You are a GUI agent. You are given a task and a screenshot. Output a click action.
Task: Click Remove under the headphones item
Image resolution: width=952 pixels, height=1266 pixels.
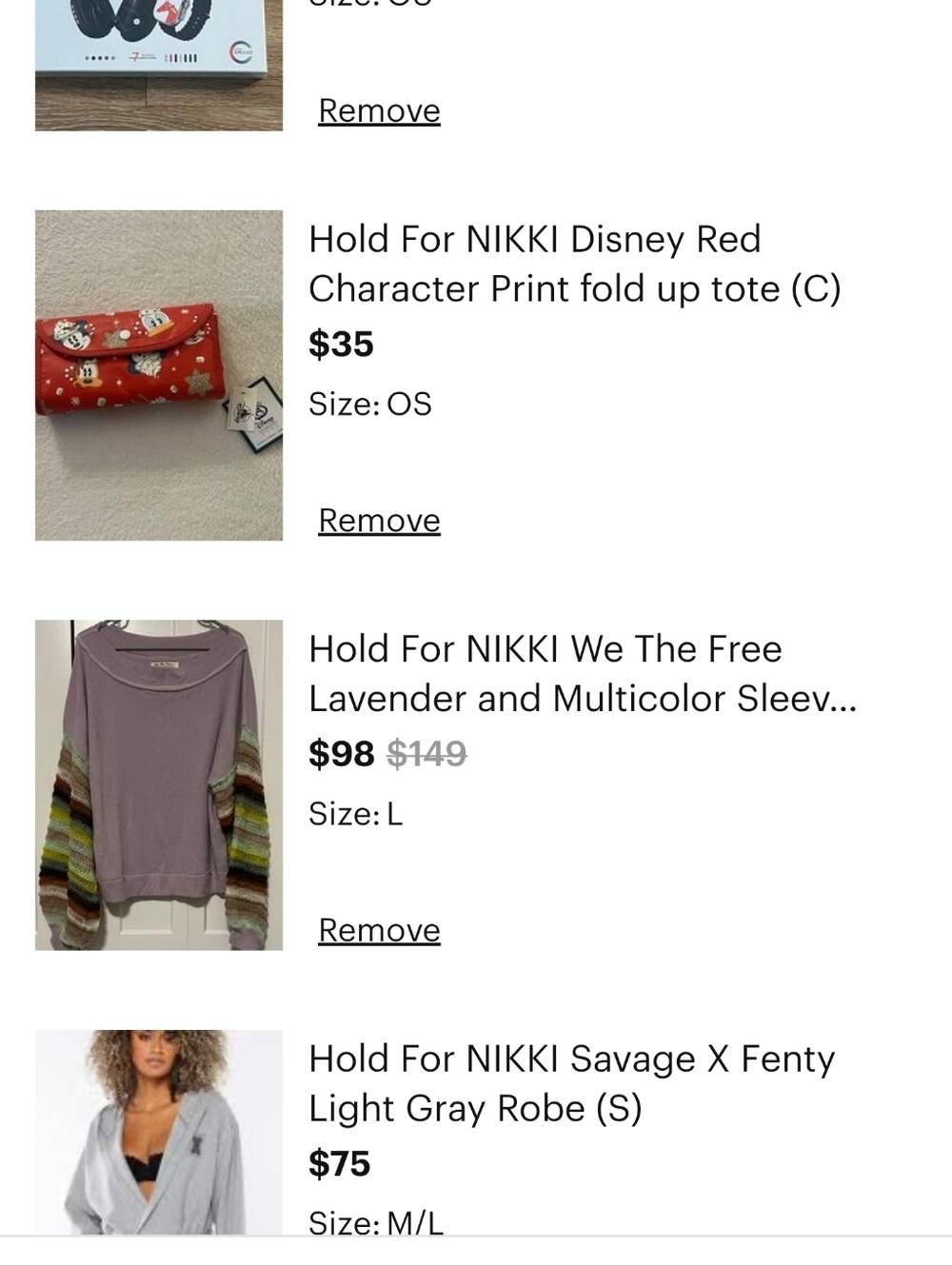pyautogui.click(x=378, y=109)
